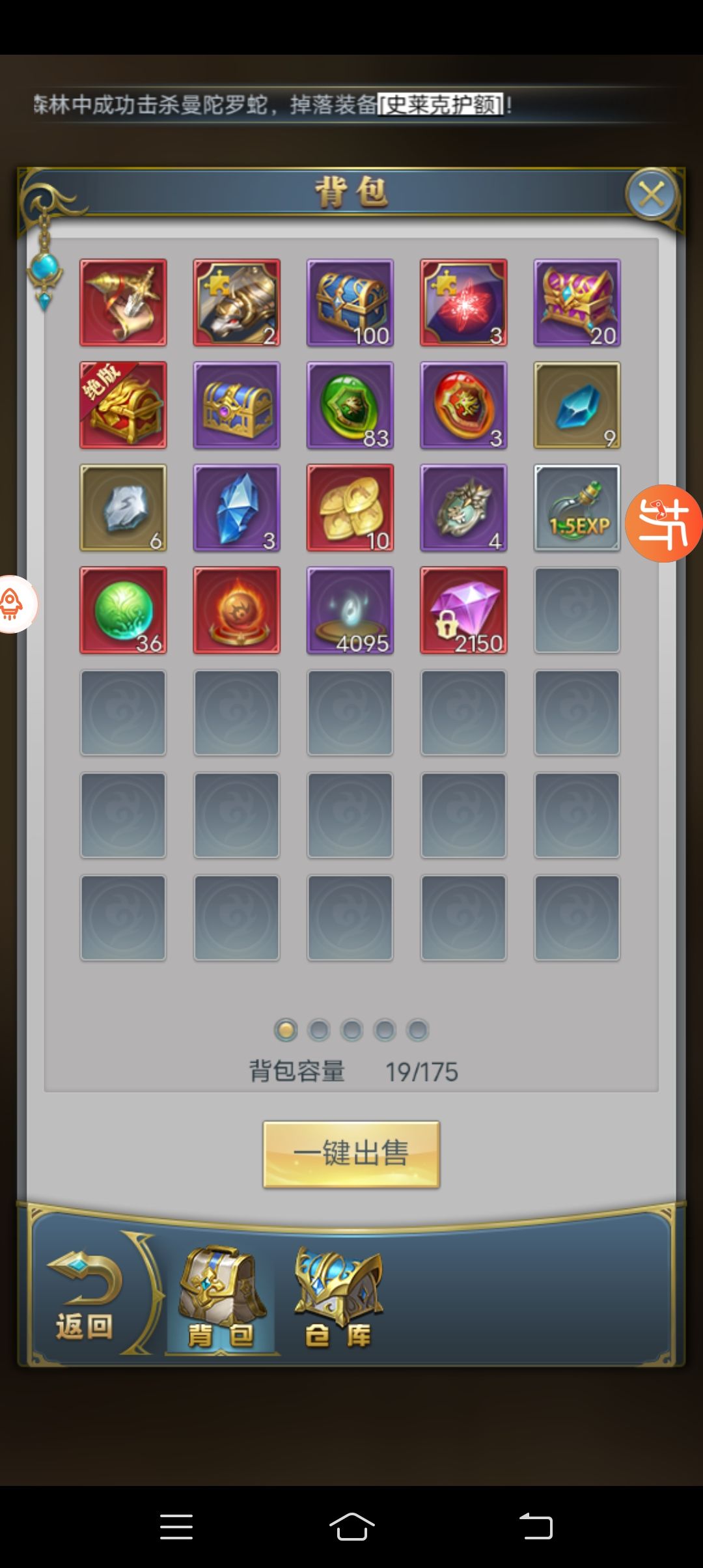Screen dimensions: 703x1568
Task: Go to the system home screen
Action: tap(351, 1526)
